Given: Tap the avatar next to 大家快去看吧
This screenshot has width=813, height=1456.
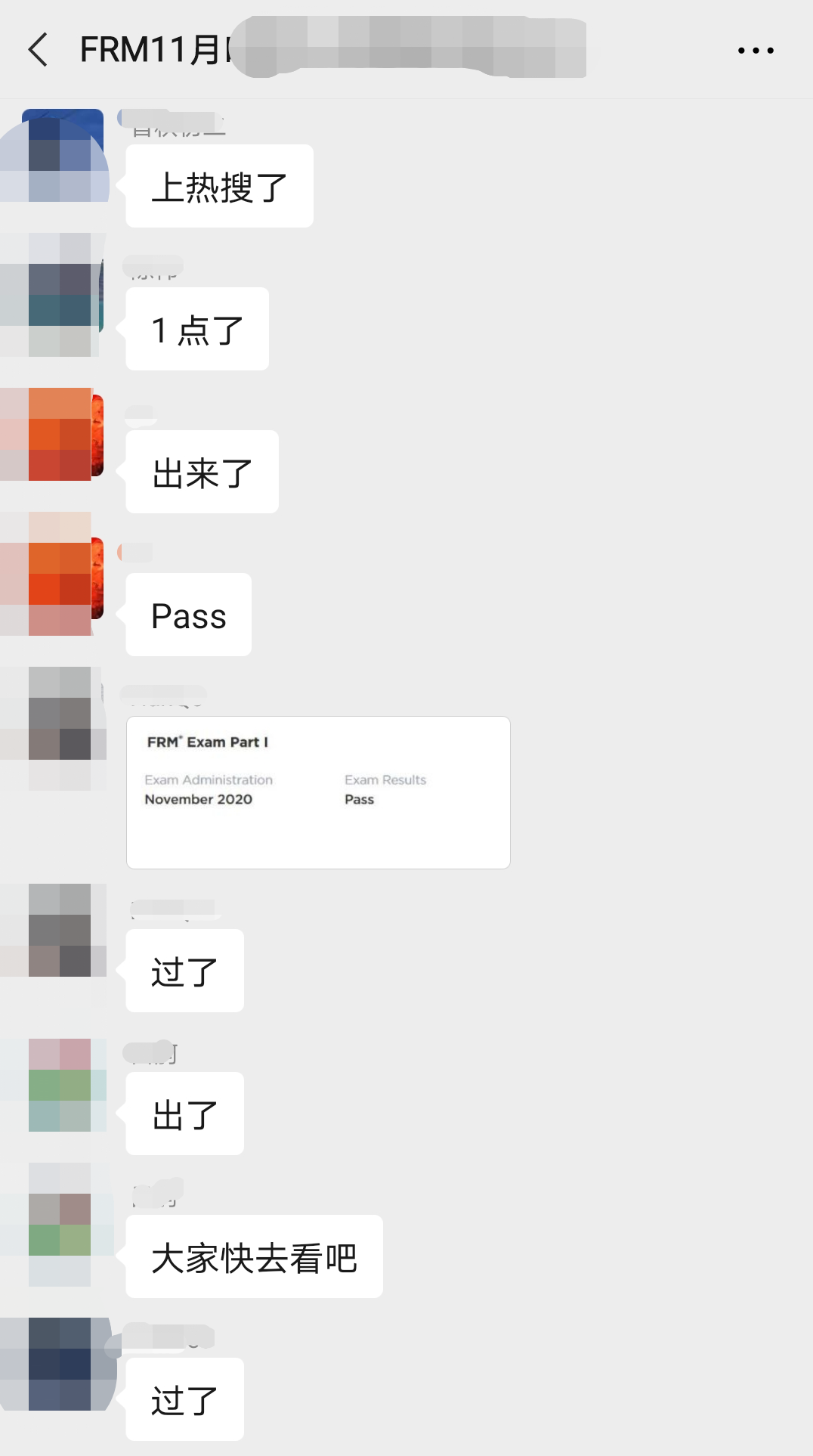Looking at the screenshot, I should point(59,1225).
